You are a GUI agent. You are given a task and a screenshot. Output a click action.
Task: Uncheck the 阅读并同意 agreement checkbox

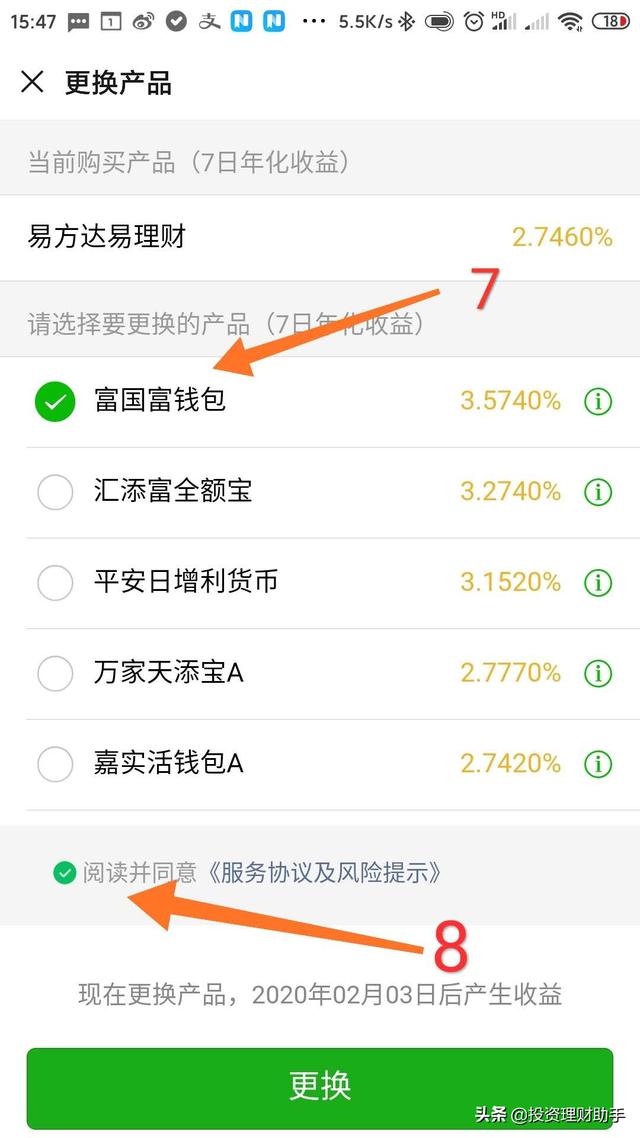65,872
